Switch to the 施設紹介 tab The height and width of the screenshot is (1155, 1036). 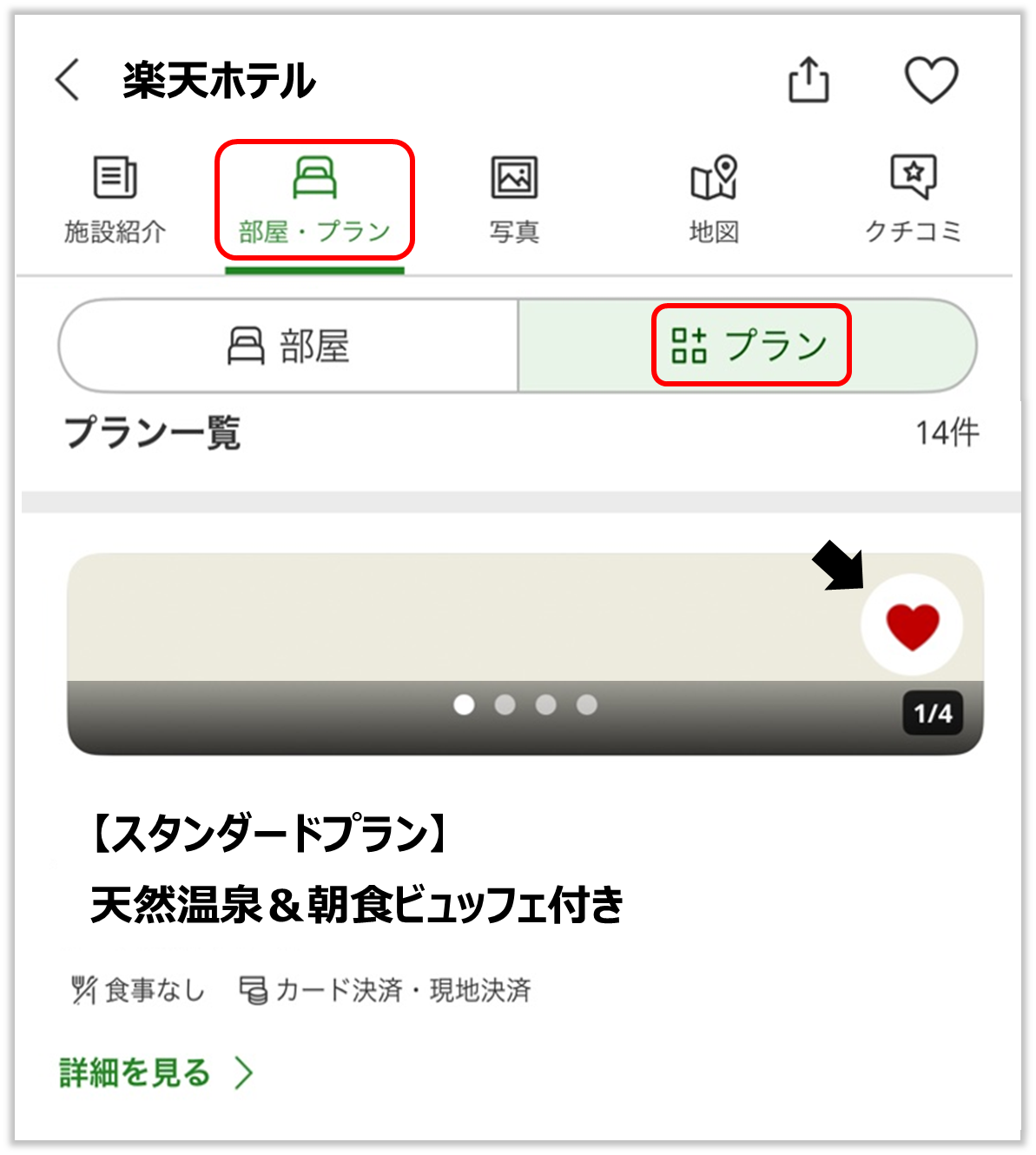115,200
